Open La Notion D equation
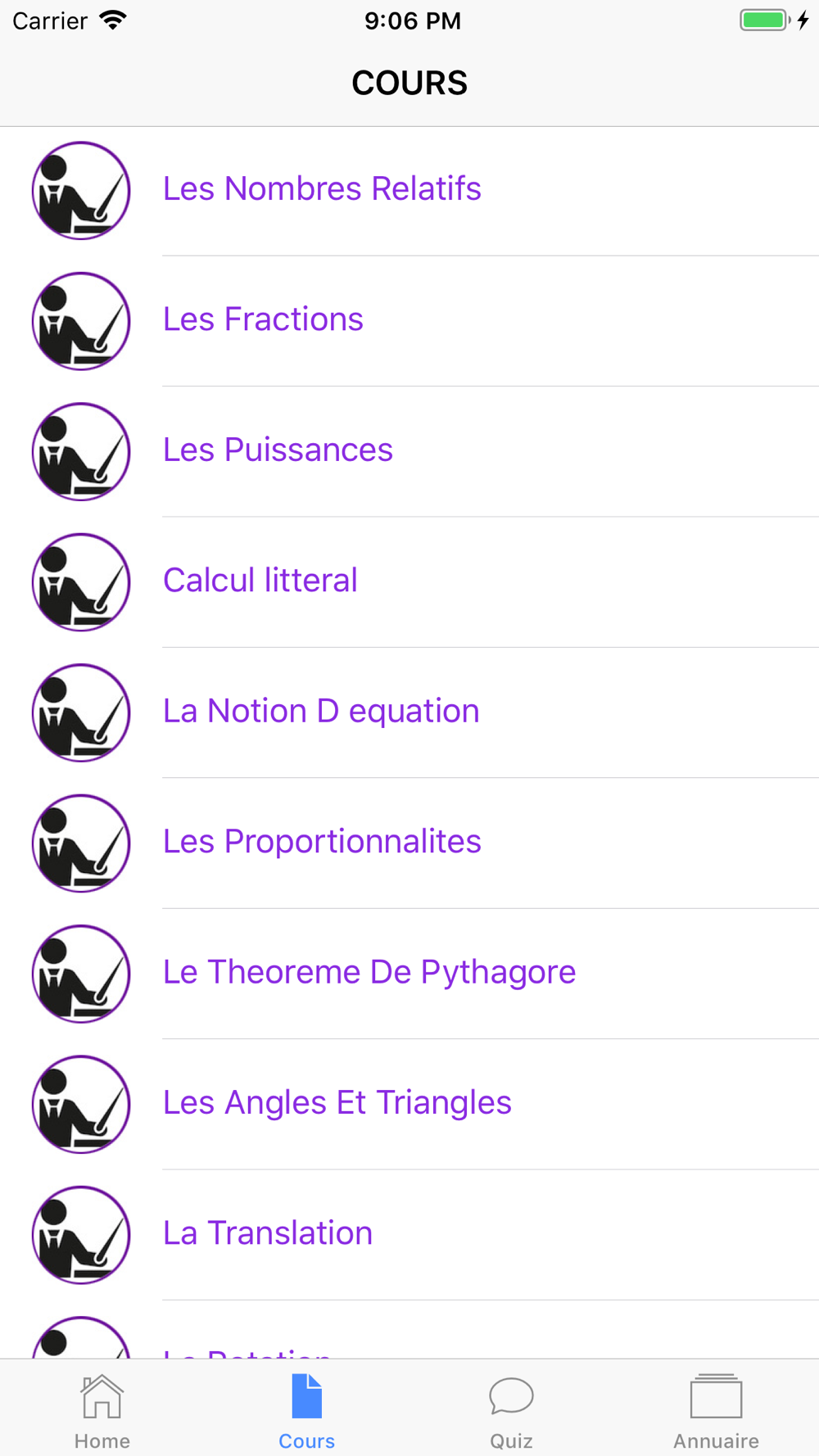The image size is (819, 1456). click(321, 711)
